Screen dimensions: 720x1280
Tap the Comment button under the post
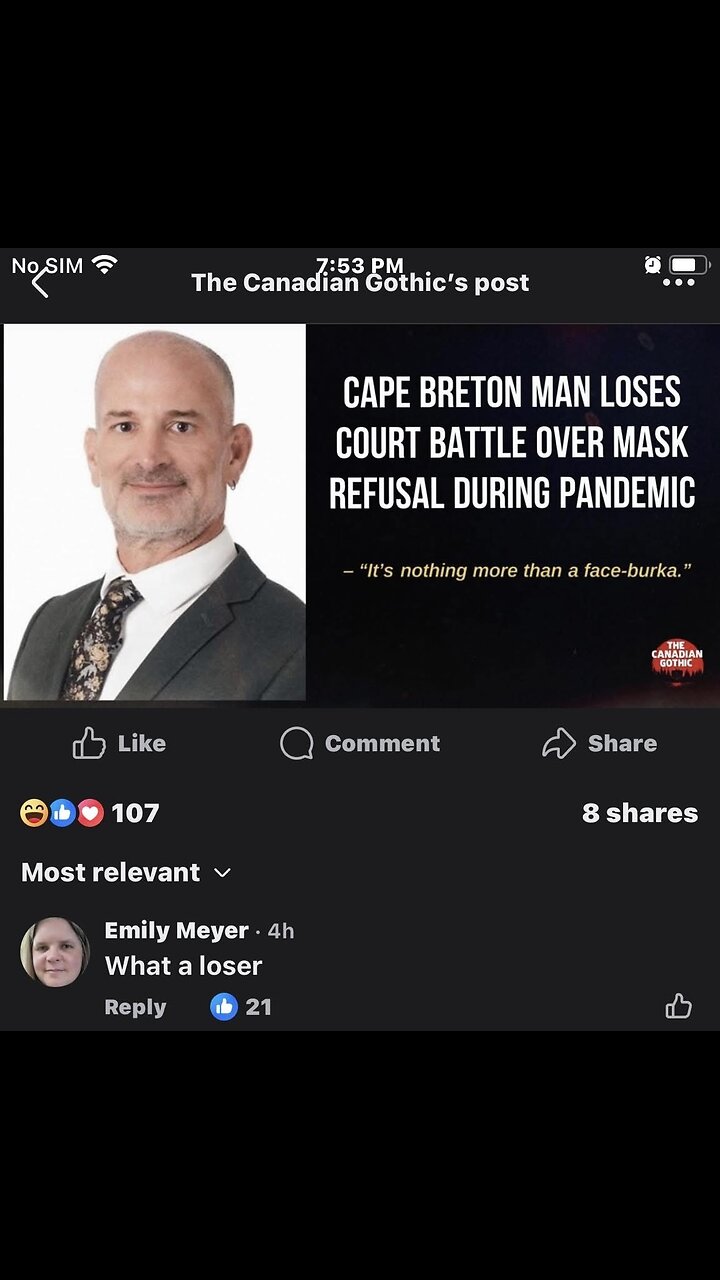pyautogui.click(x=360, y=743)
